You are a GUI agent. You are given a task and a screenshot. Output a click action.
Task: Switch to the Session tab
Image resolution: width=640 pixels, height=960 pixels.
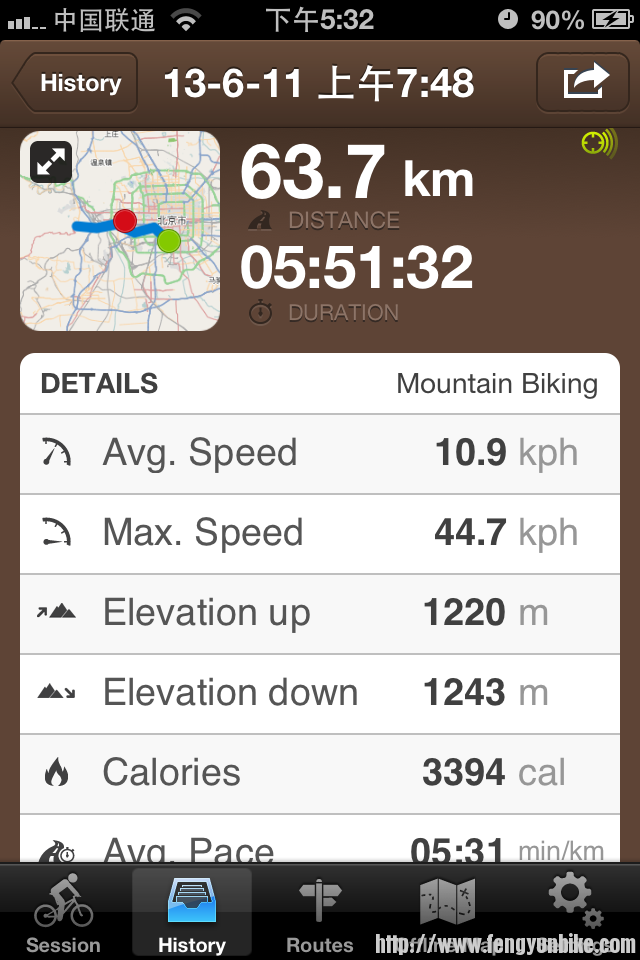[63, 912]
